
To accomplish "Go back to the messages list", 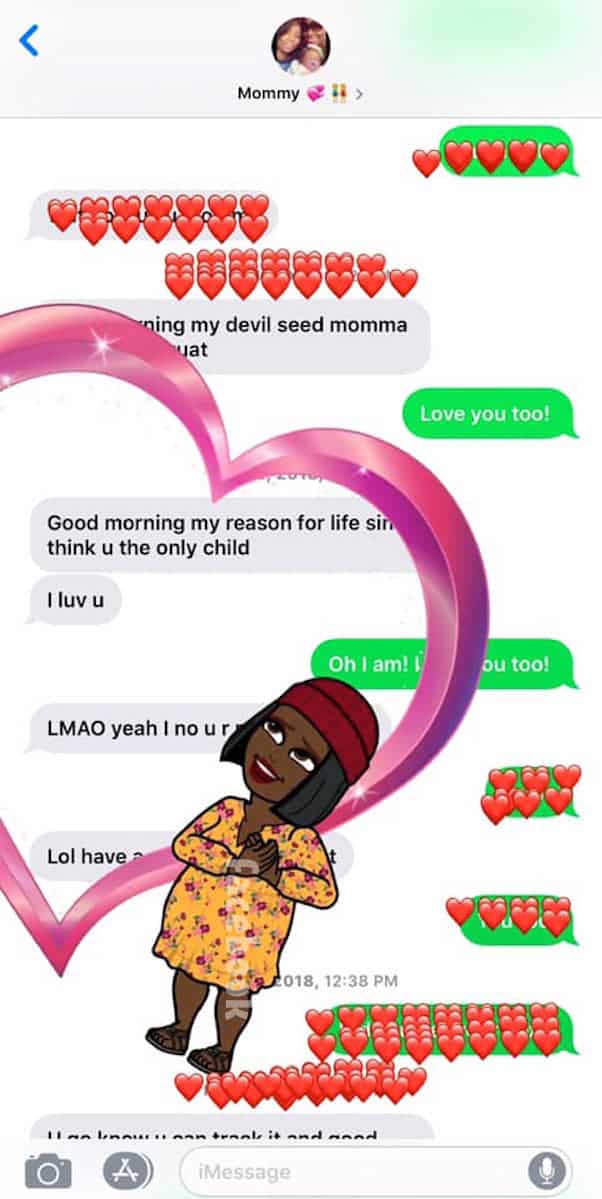I will (29, 41).
